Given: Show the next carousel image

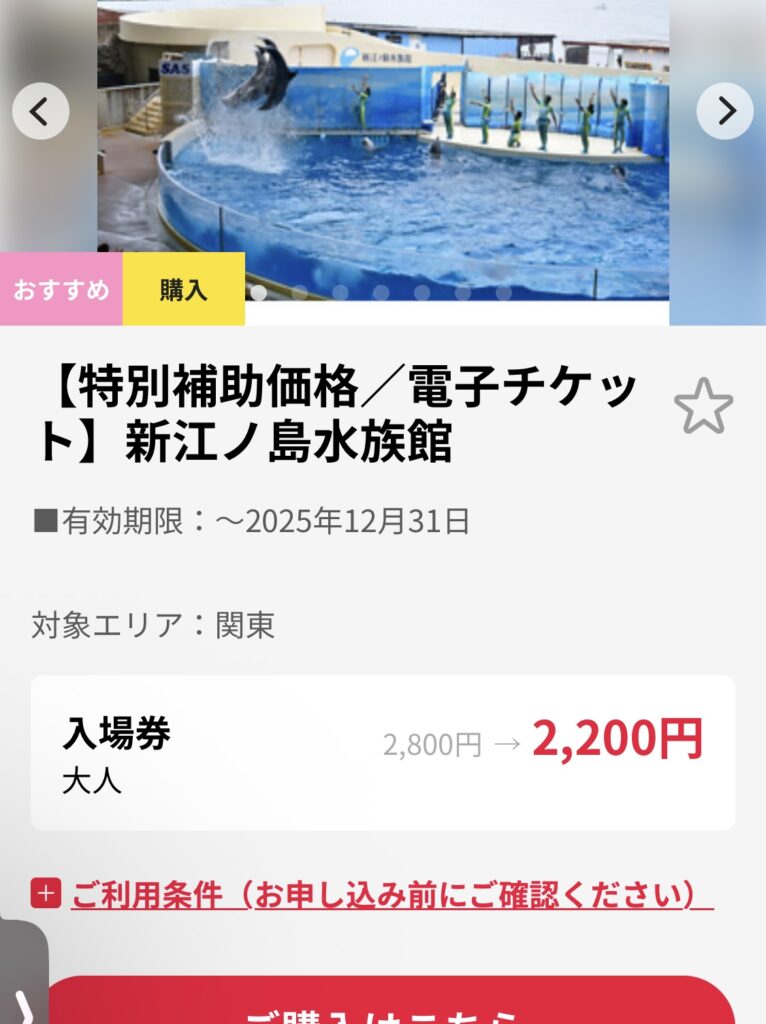Looking at the screenshot, I should coord(725,111).
